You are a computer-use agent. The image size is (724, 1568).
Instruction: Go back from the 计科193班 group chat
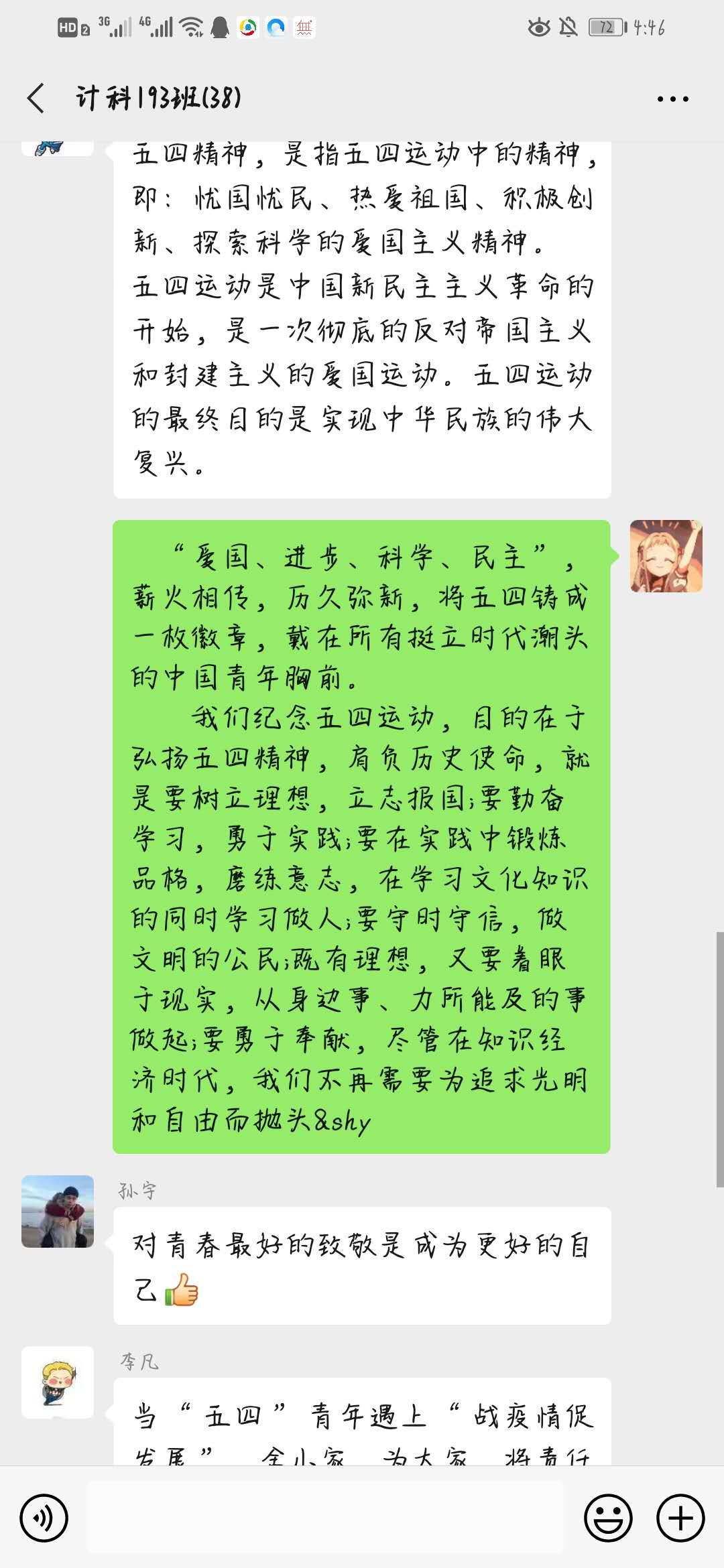tap(37, 99)
